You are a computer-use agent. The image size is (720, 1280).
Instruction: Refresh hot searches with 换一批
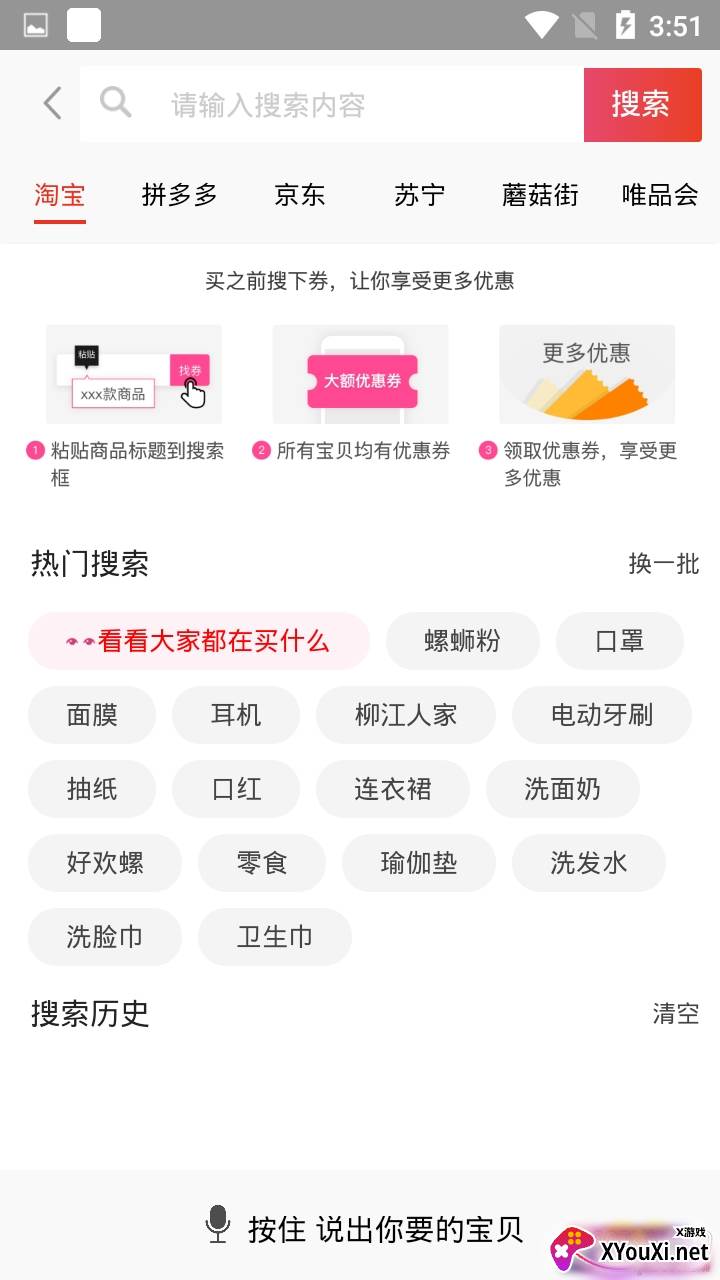pyautogui.click(x=664, y=563)
